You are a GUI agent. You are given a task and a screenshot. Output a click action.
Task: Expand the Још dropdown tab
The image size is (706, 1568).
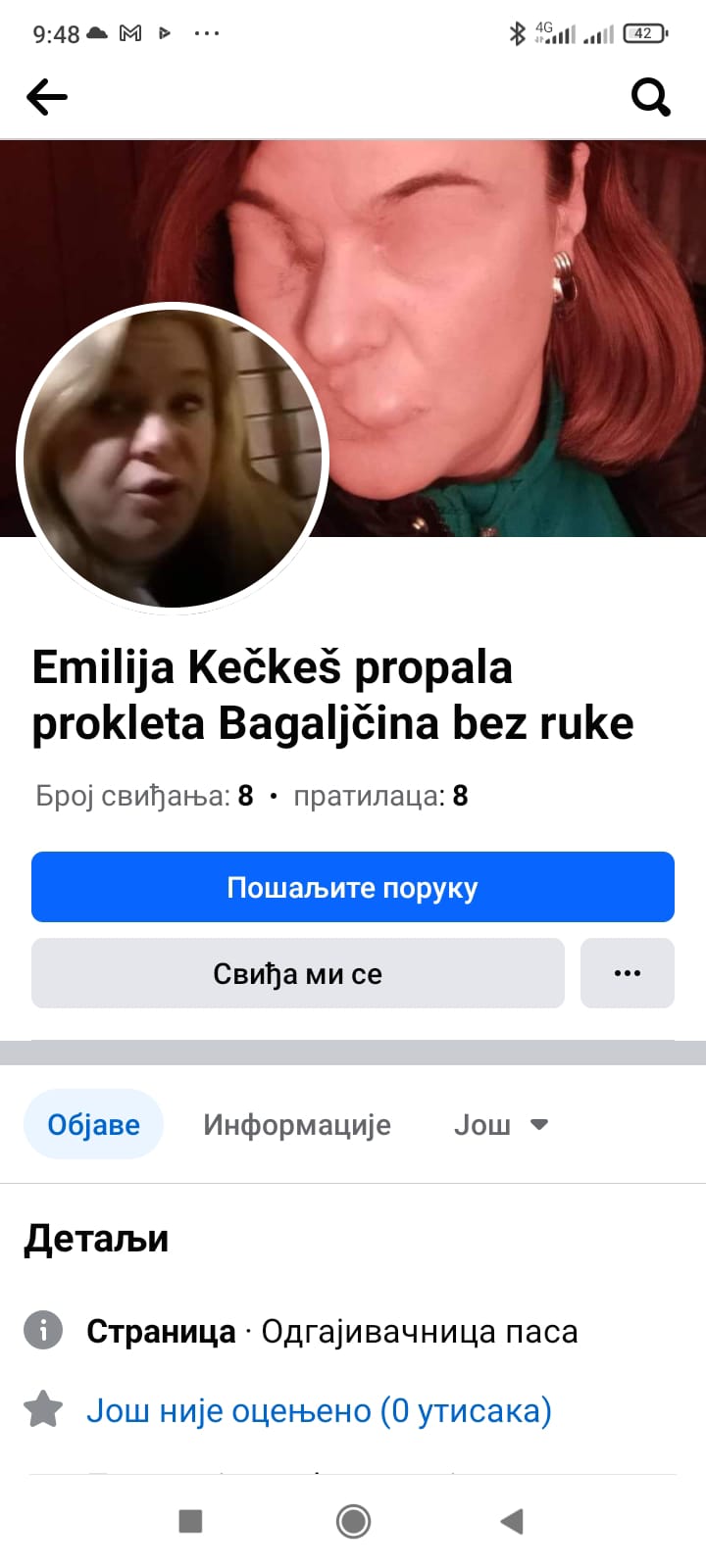click(x=500, y=1124)
